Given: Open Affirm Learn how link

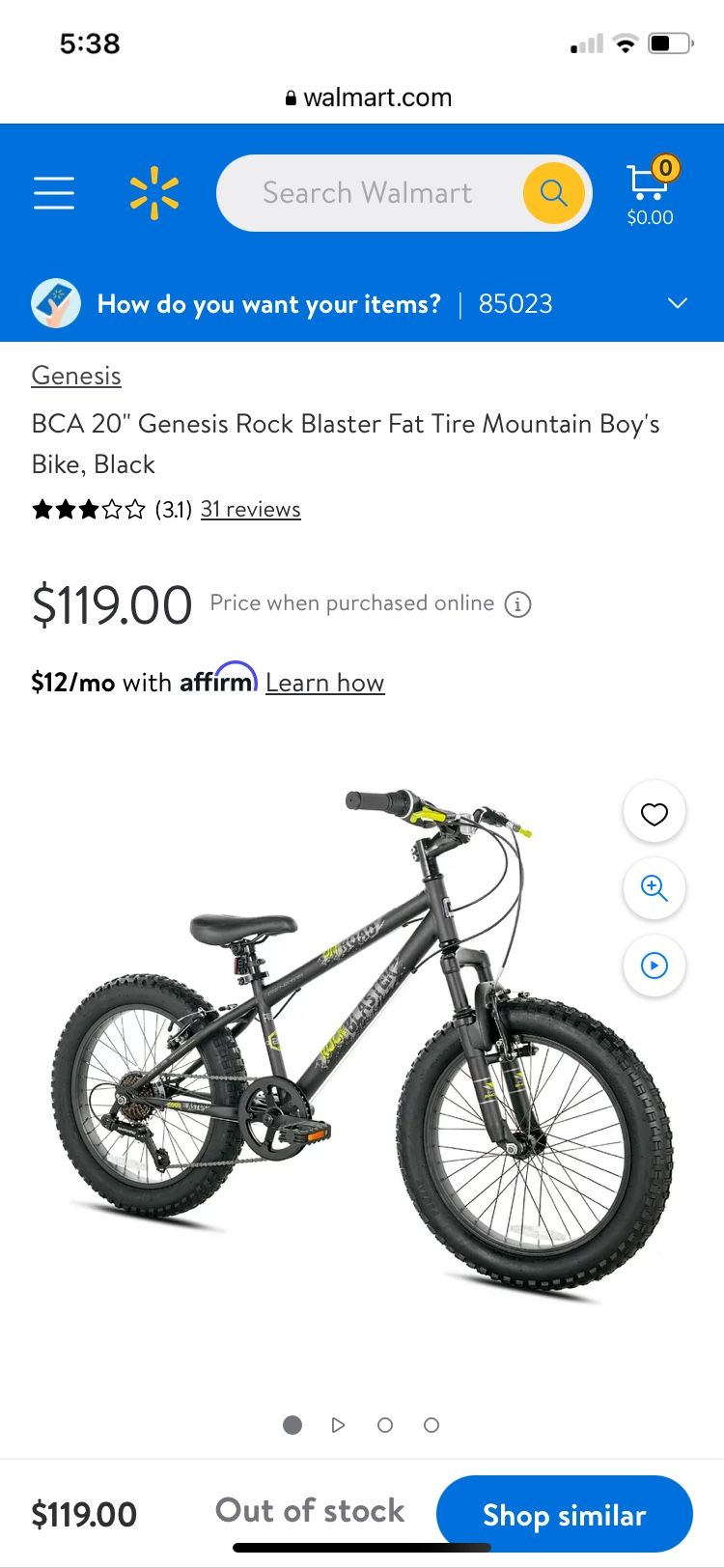Looking at the screenshot, I should point(325,683).
